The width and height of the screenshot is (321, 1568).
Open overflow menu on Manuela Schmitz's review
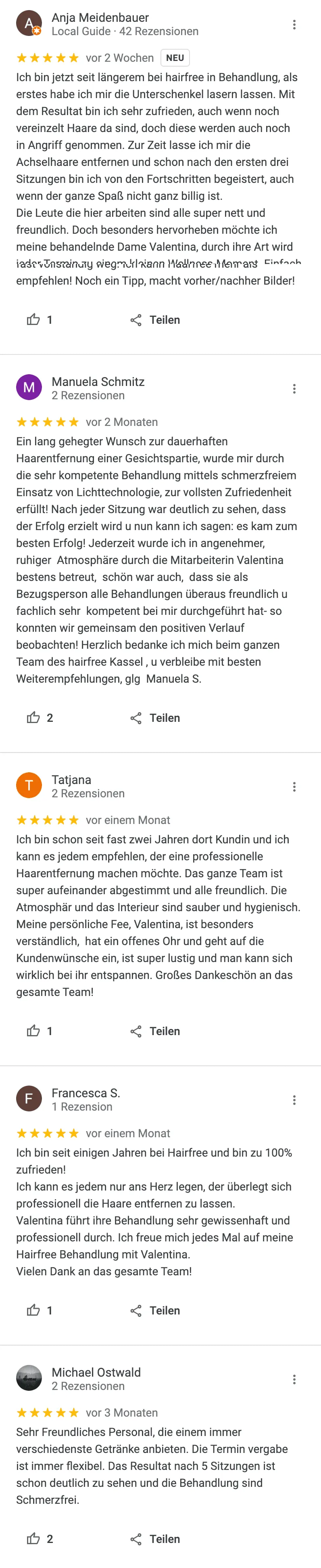(x=294, y=388)
